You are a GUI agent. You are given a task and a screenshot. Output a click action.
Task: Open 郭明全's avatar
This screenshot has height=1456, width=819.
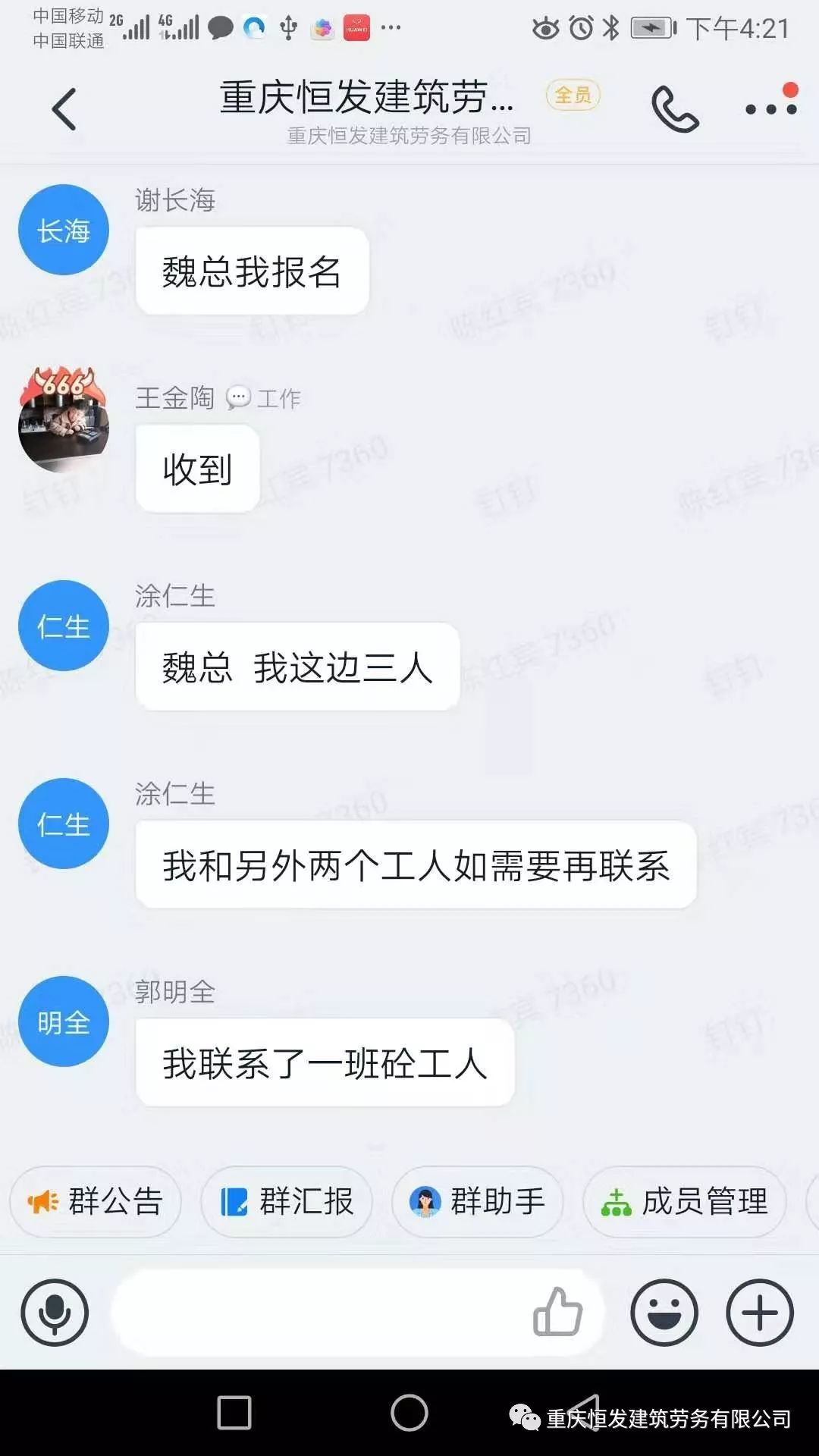click(x=64, y=1021)
